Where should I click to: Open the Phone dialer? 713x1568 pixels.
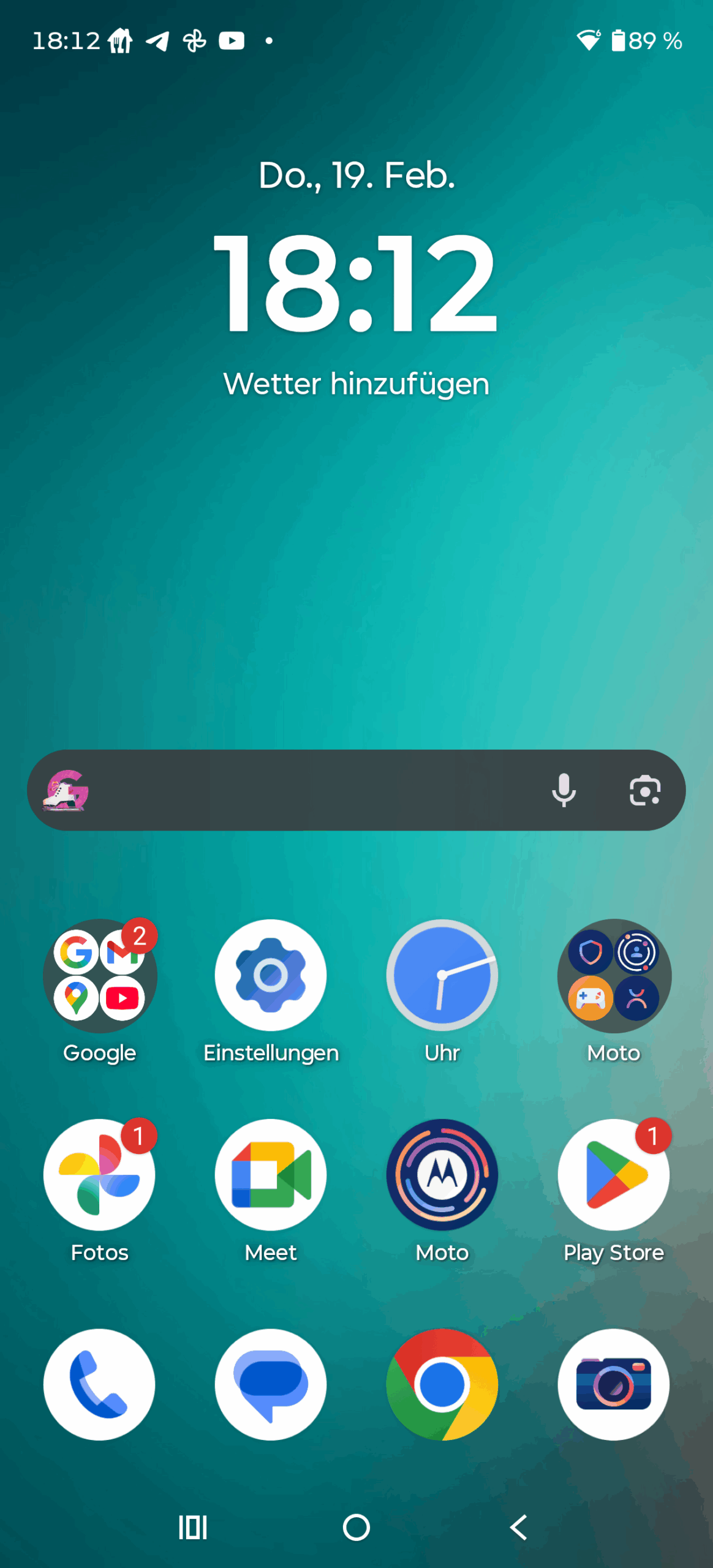point(100,1384)
